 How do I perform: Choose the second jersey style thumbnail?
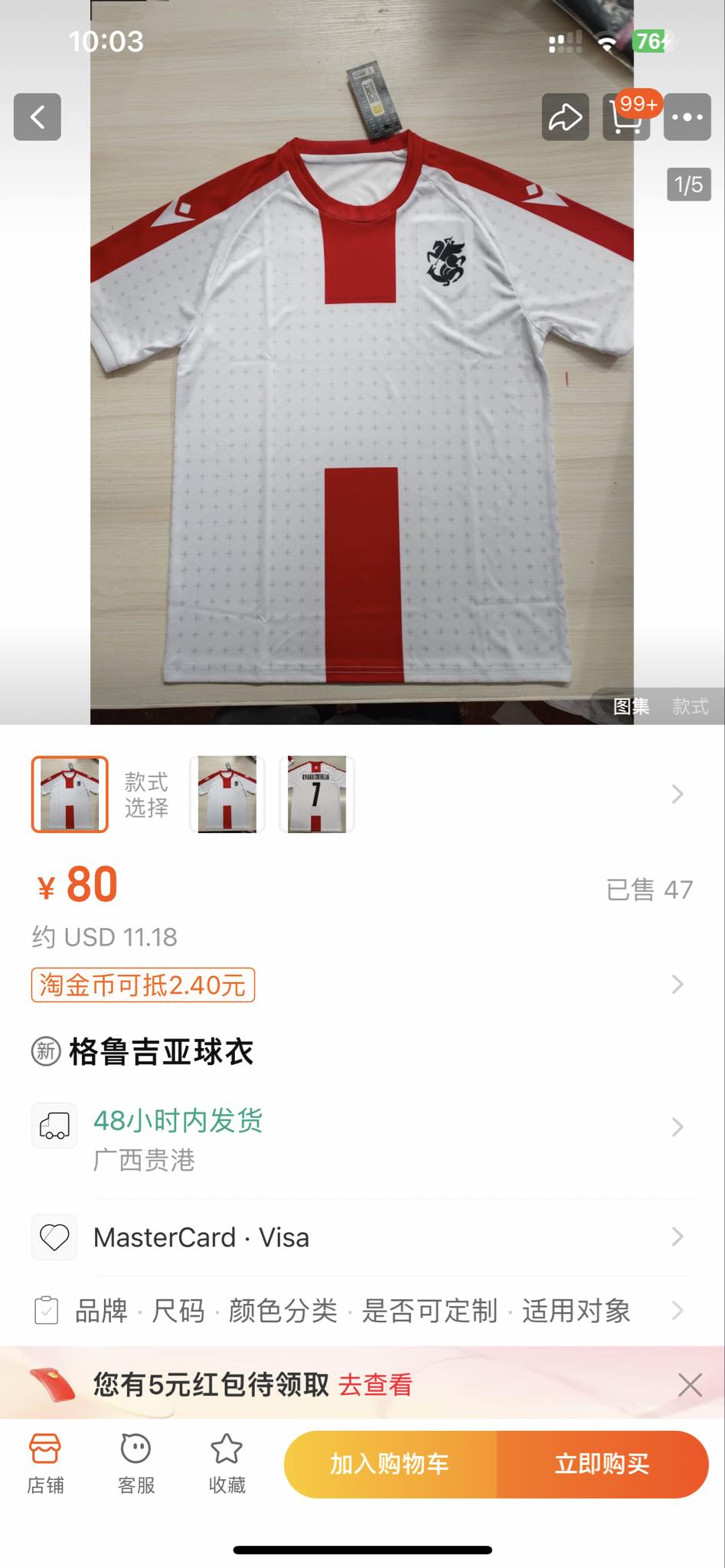pyautogui.click(x=227, y=794)
